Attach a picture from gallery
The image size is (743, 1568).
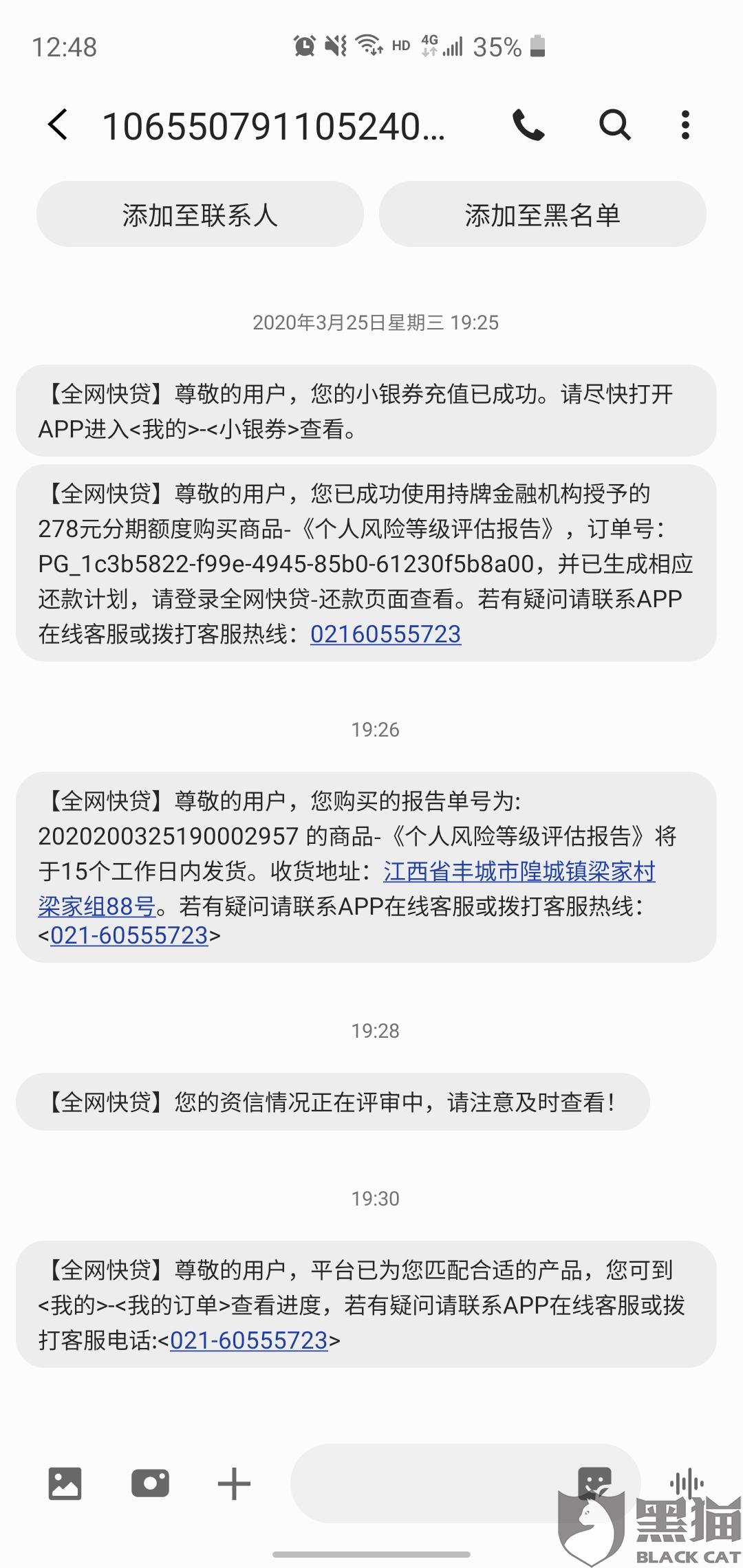pyautogui.click(x=65, y=1483)
